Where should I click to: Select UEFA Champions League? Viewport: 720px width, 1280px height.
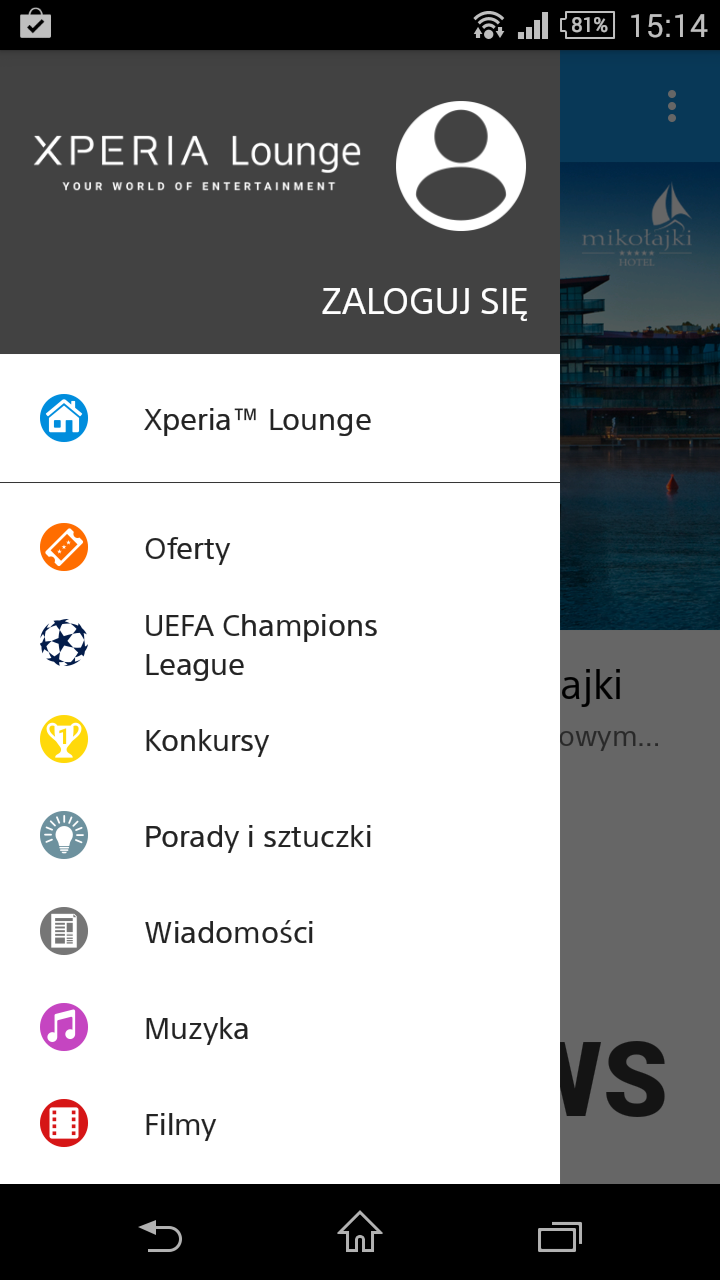(x=280, y=644)
